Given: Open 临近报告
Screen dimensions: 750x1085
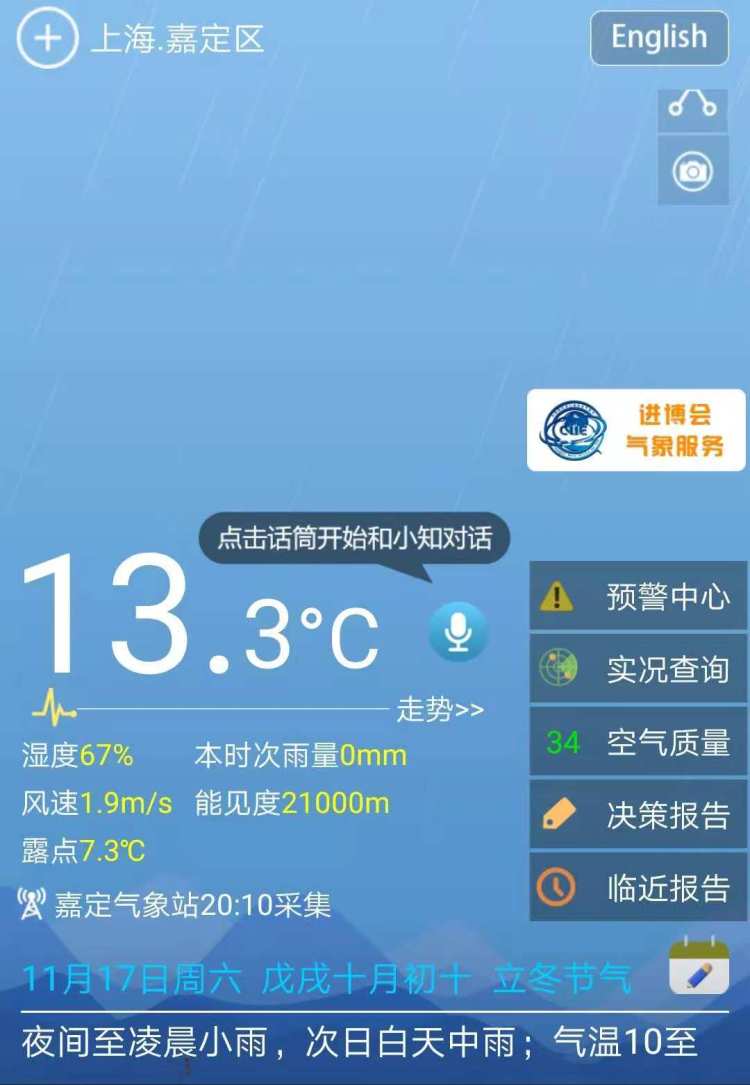Looking at the screenshot, I should pyautogui.click(x=638, y=887).
